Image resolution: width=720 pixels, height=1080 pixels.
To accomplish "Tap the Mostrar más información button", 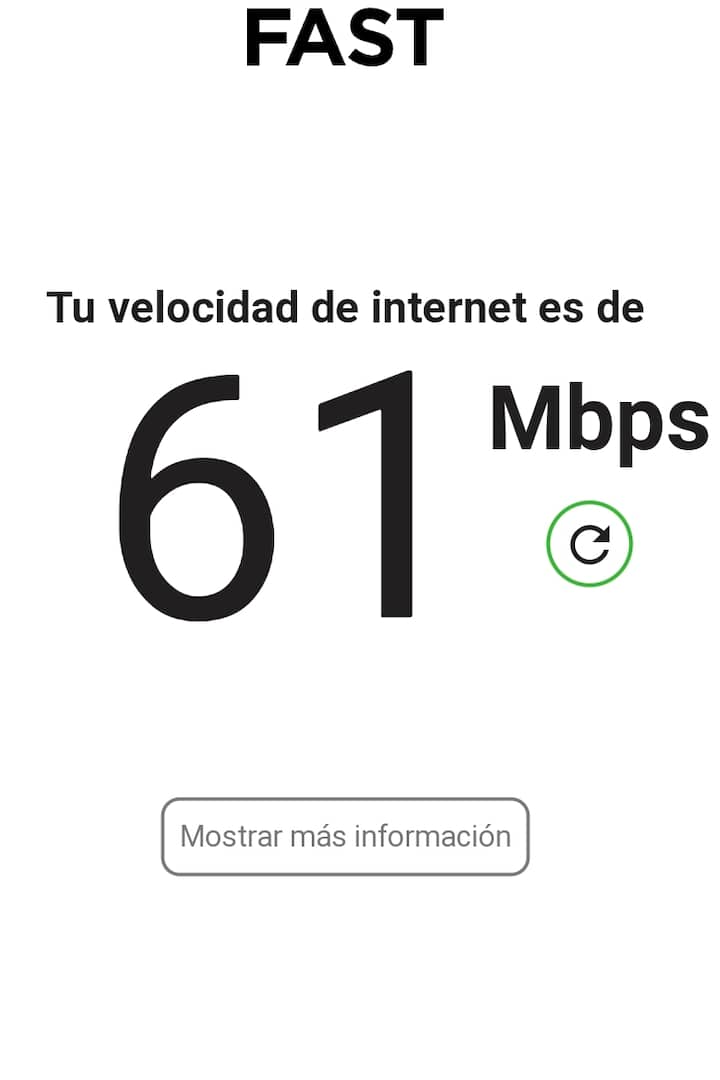I will click(345, 836).
